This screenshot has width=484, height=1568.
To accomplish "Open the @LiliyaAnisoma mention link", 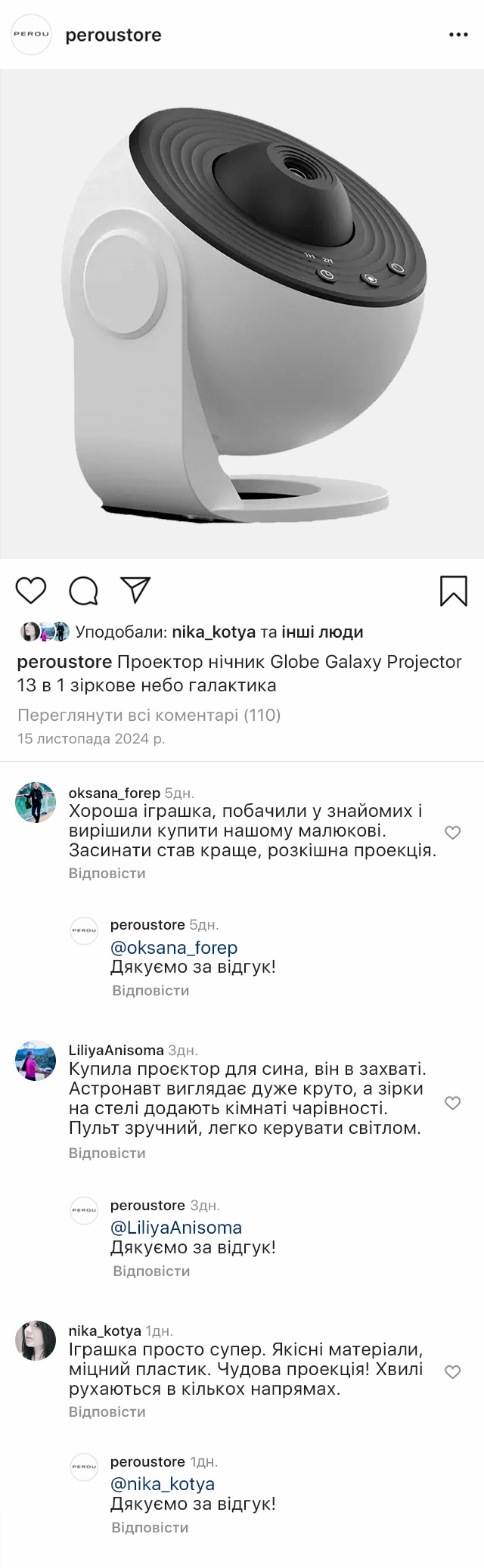I will (176, 1227).
